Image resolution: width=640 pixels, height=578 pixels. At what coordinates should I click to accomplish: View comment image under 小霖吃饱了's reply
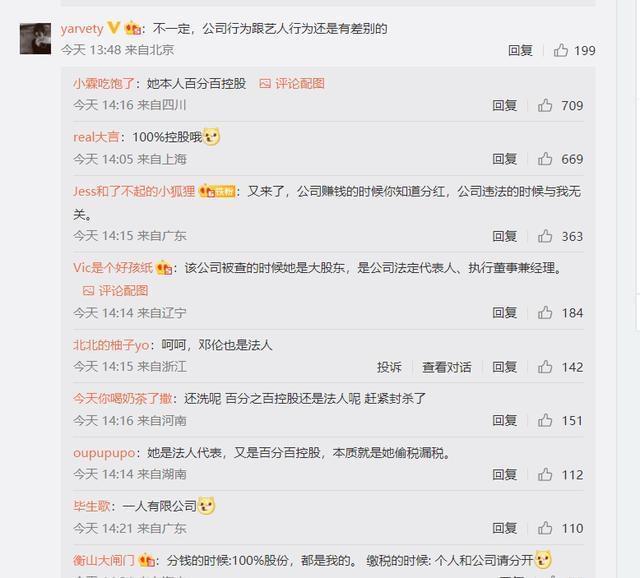292,84
